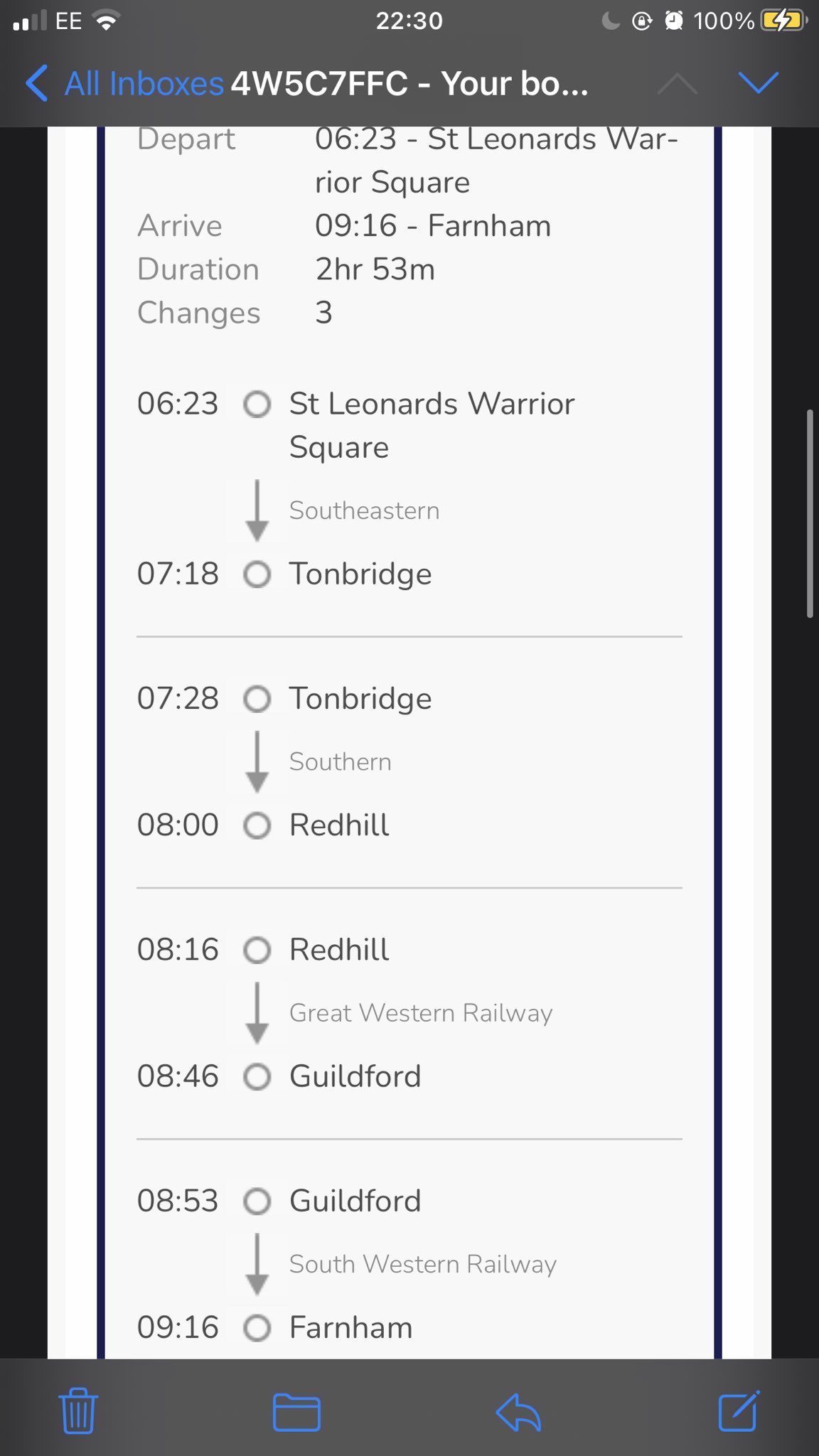This screenshot has height=1456, width=819.
Task: Delete this email with the trash icon
Action: pyautogui.click(x=78, y=1411)
